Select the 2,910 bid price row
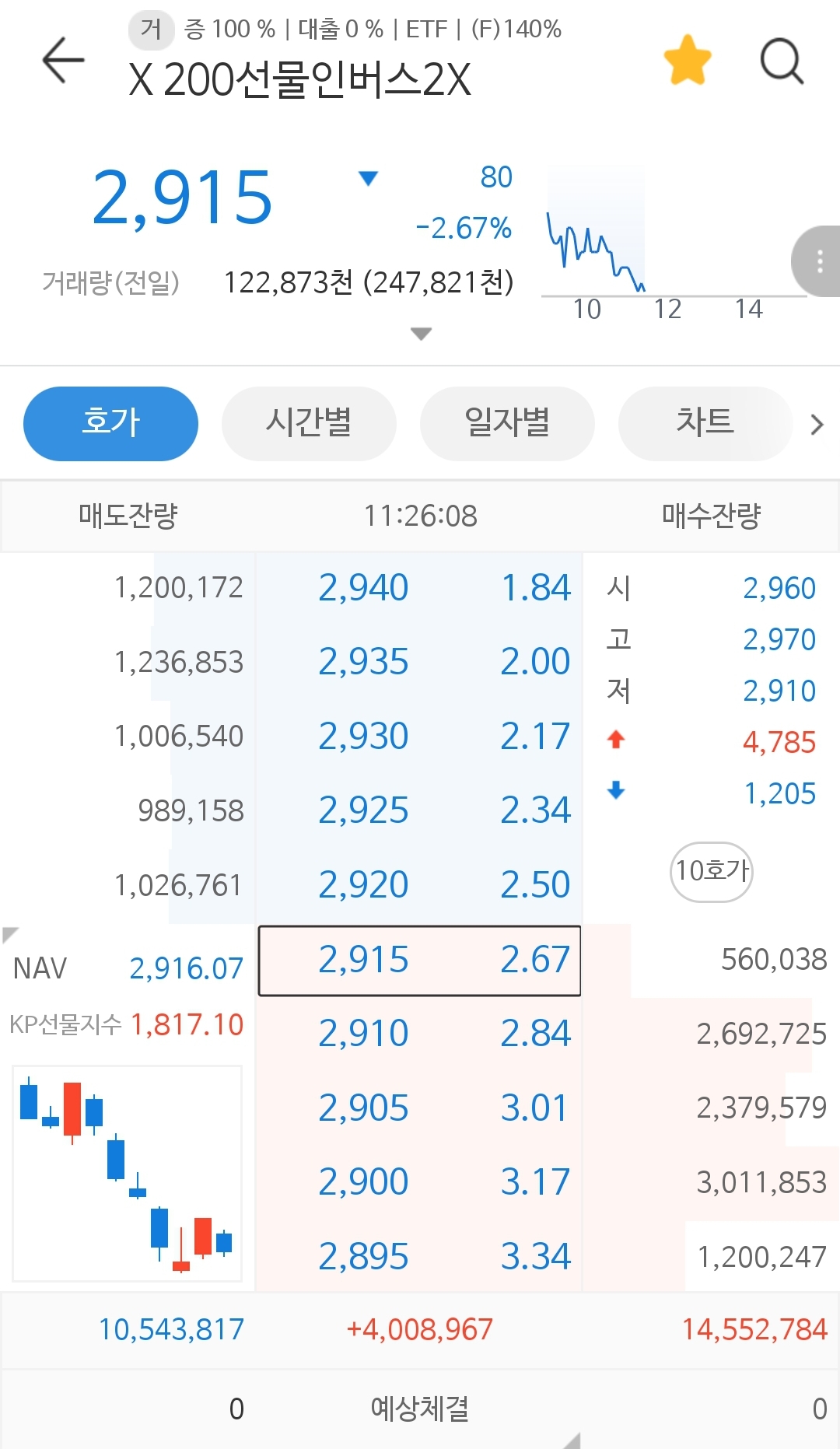Screen dimensions: 840x1449 418,1034
